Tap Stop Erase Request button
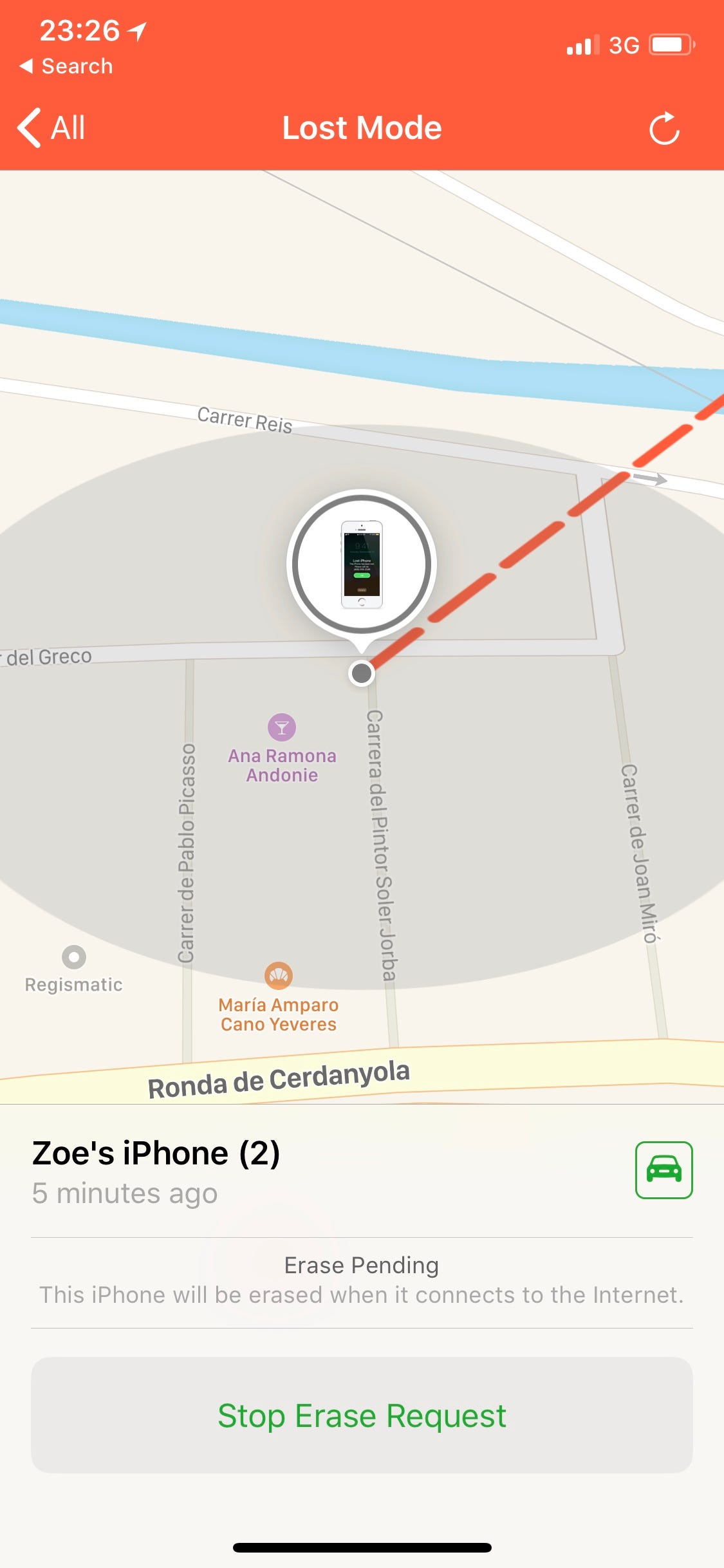 pyautogui.click(x=362, y=1415)
